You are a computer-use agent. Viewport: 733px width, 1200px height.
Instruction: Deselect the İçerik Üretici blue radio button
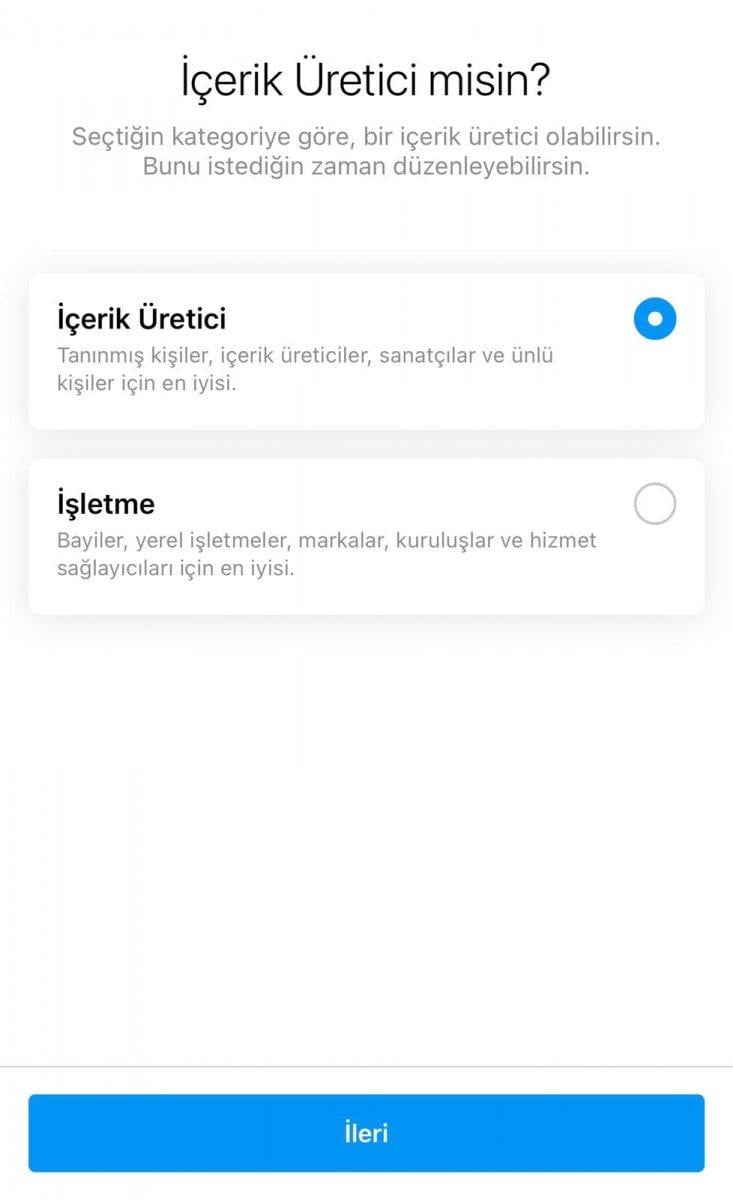tap(655, 318)
